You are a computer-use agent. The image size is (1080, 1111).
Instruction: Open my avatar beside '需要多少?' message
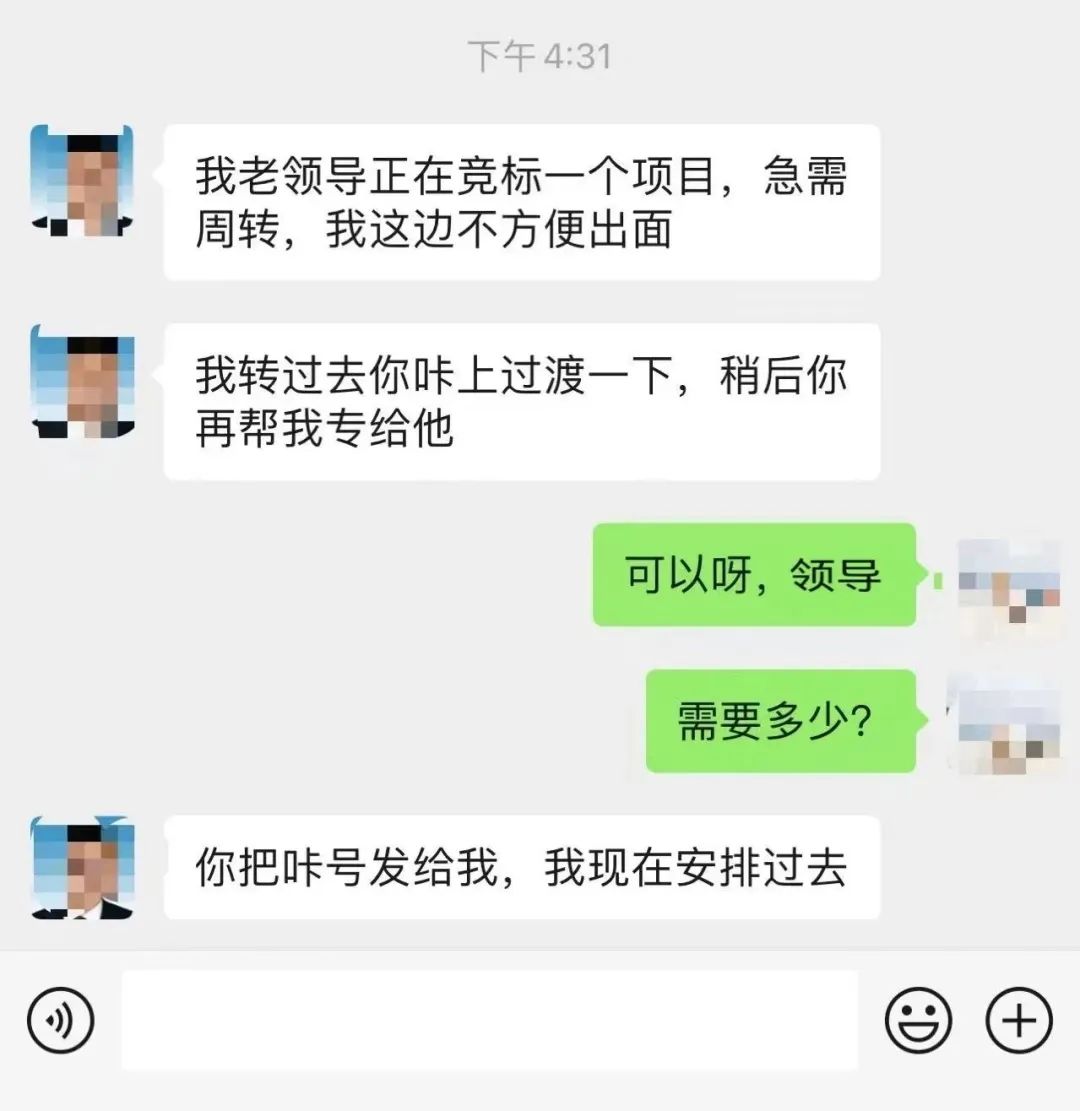coord(1007,723)
